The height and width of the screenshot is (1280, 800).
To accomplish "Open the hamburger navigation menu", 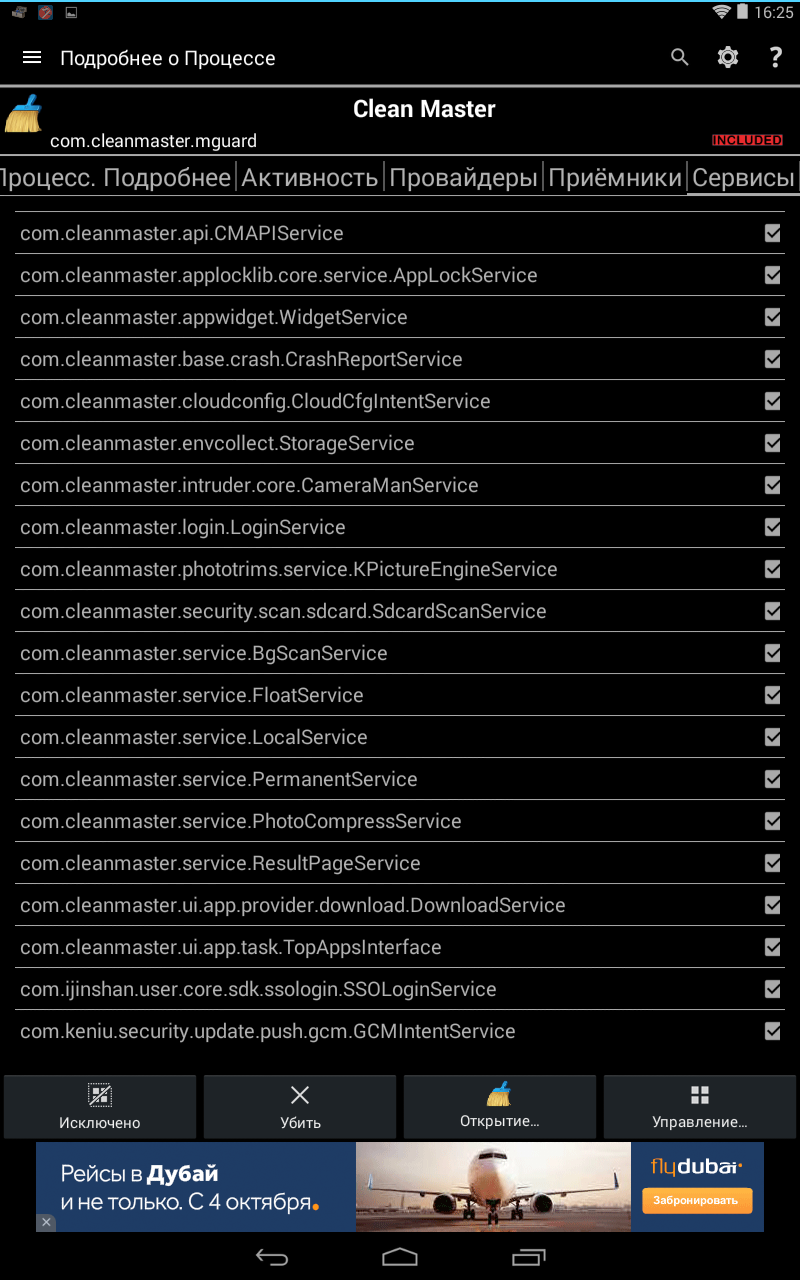I will point(32,58).
